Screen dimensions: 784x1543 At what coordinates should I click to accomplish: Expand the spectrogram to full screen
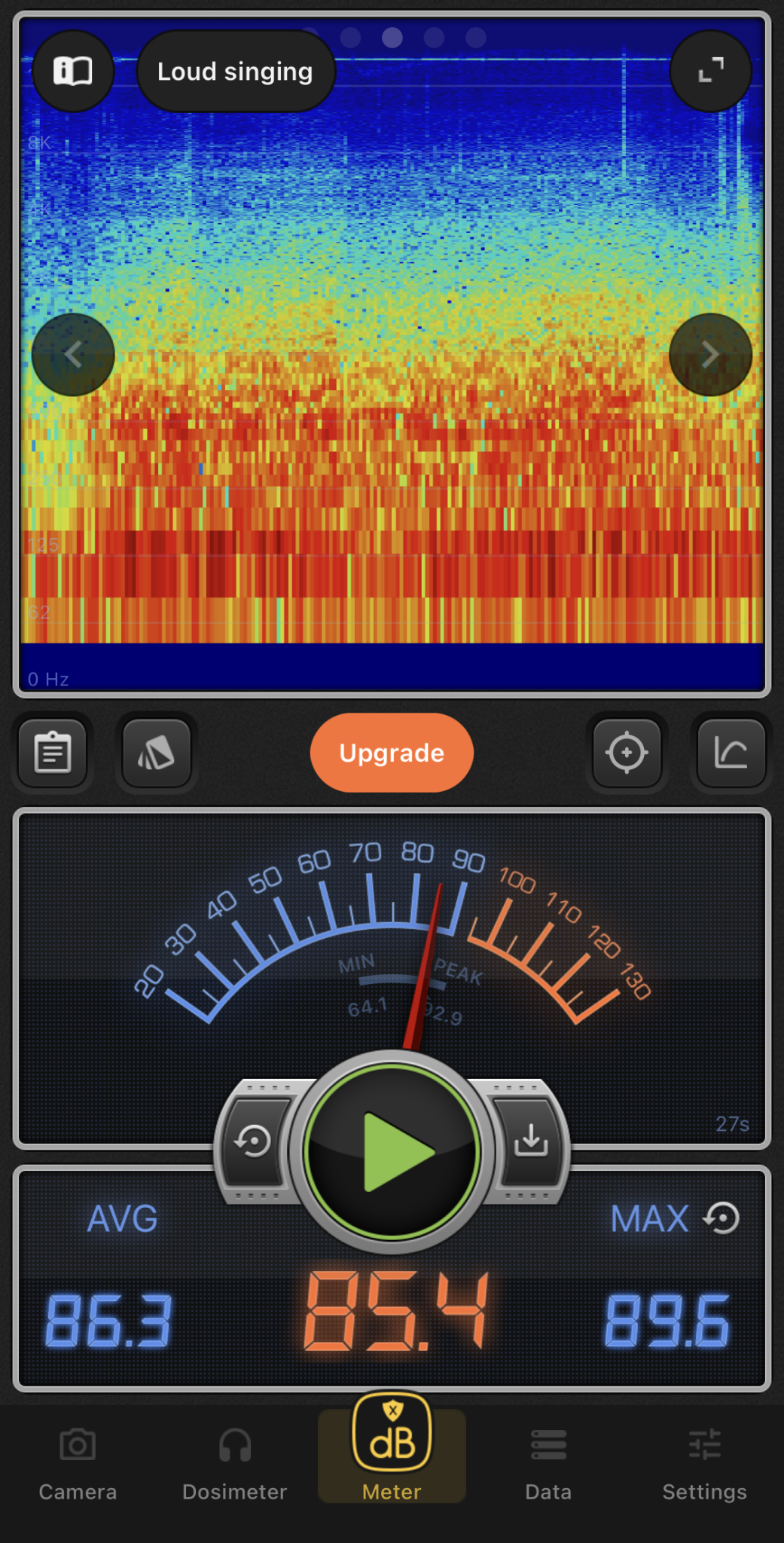[x=710, y=72]
